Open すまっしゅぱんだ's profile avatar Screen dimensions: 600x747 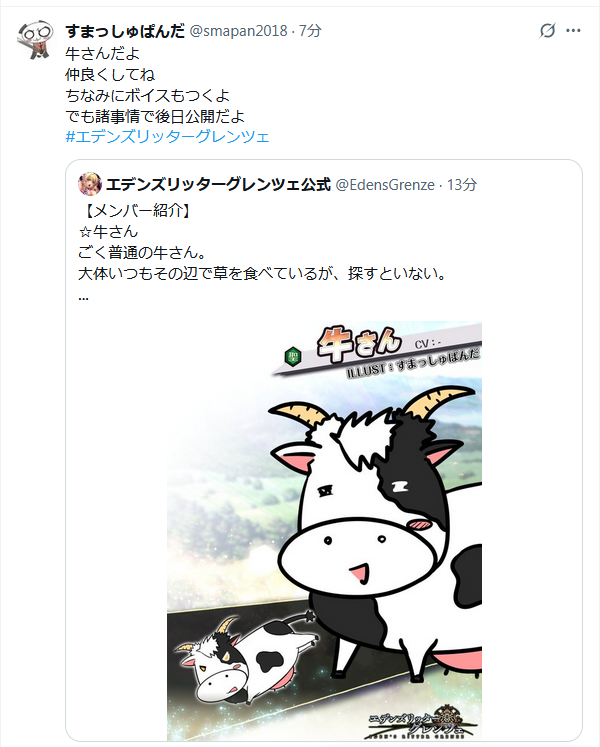(x=39, y=38)
